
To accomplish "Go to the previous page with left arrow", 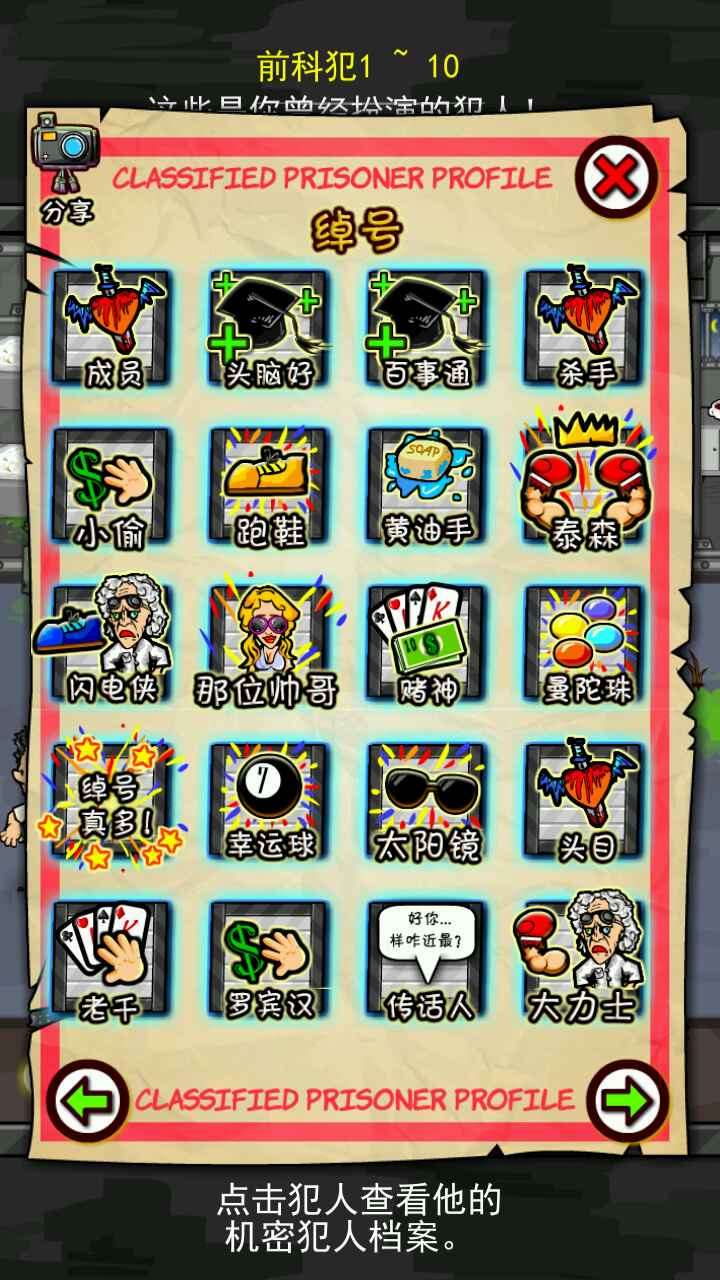I will tap(88, 1101).
